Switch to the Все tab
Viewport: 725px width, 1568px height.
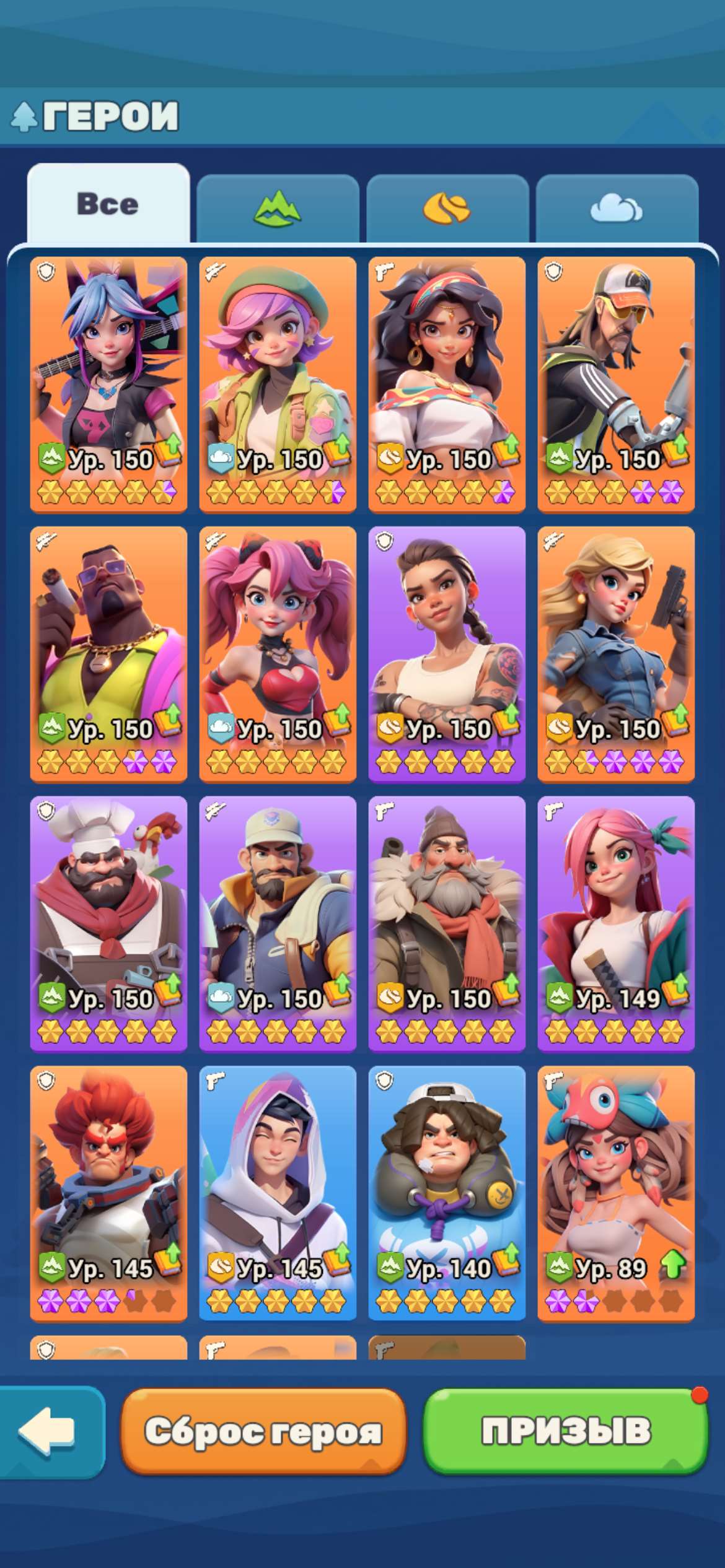[x=108, y=204]
